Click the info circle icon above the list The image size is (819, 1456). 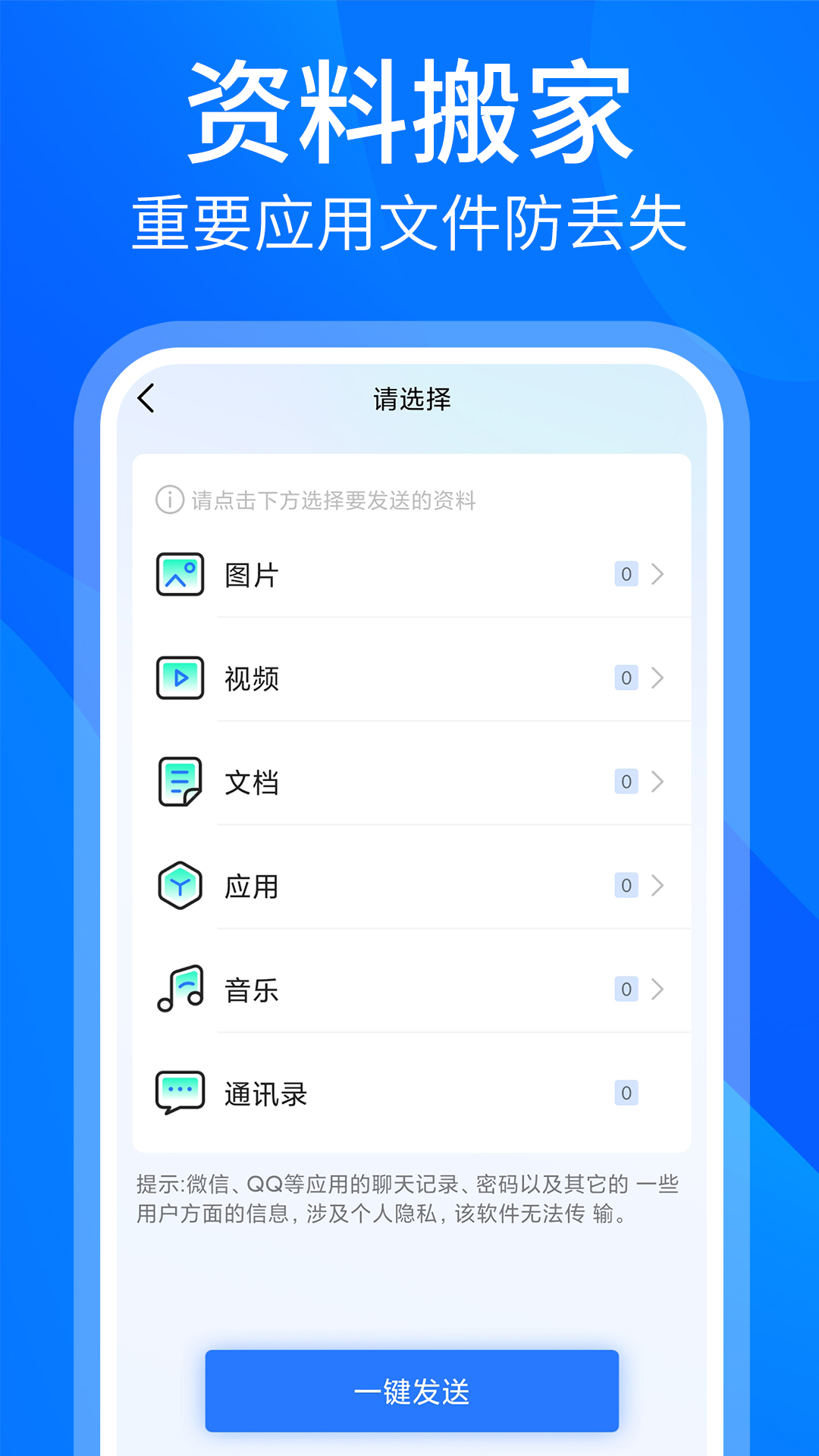(x=168, y=499)
